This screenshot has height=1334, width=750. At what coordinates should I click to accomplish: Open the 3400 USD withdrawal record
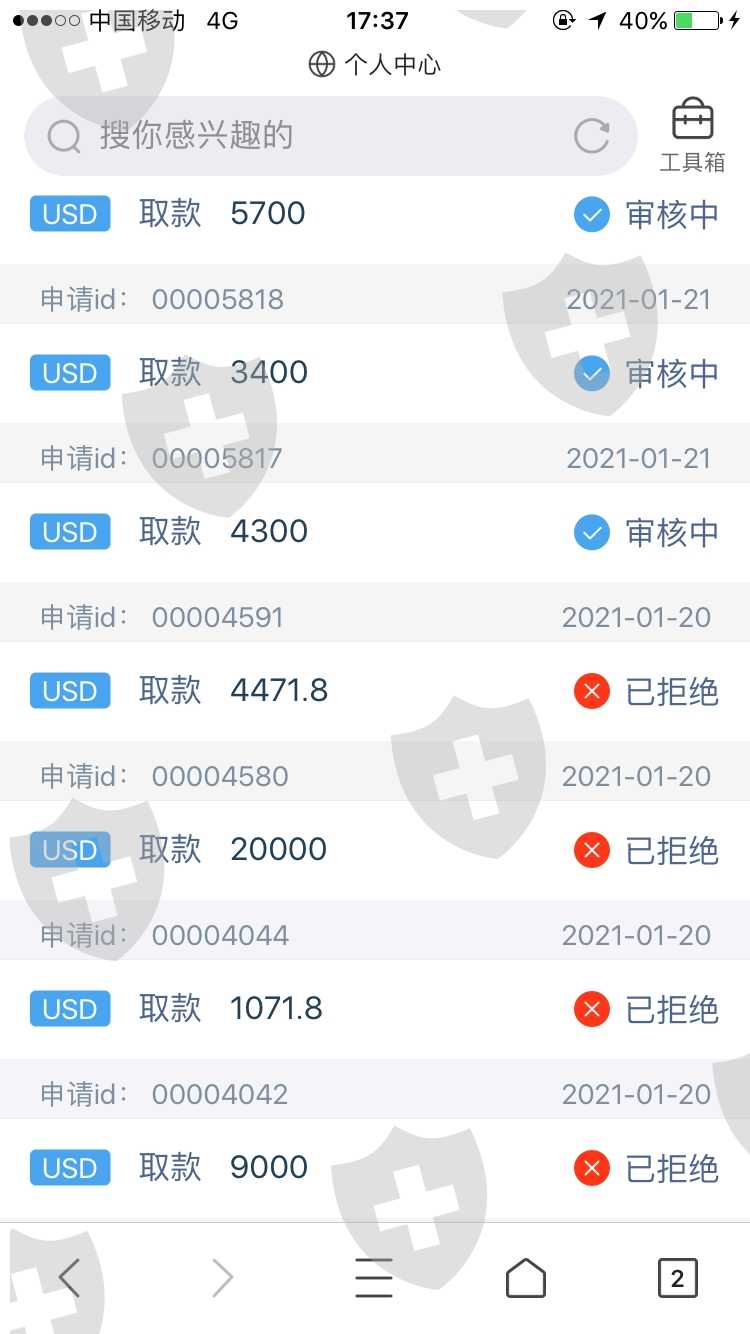[x=375, y=373]
